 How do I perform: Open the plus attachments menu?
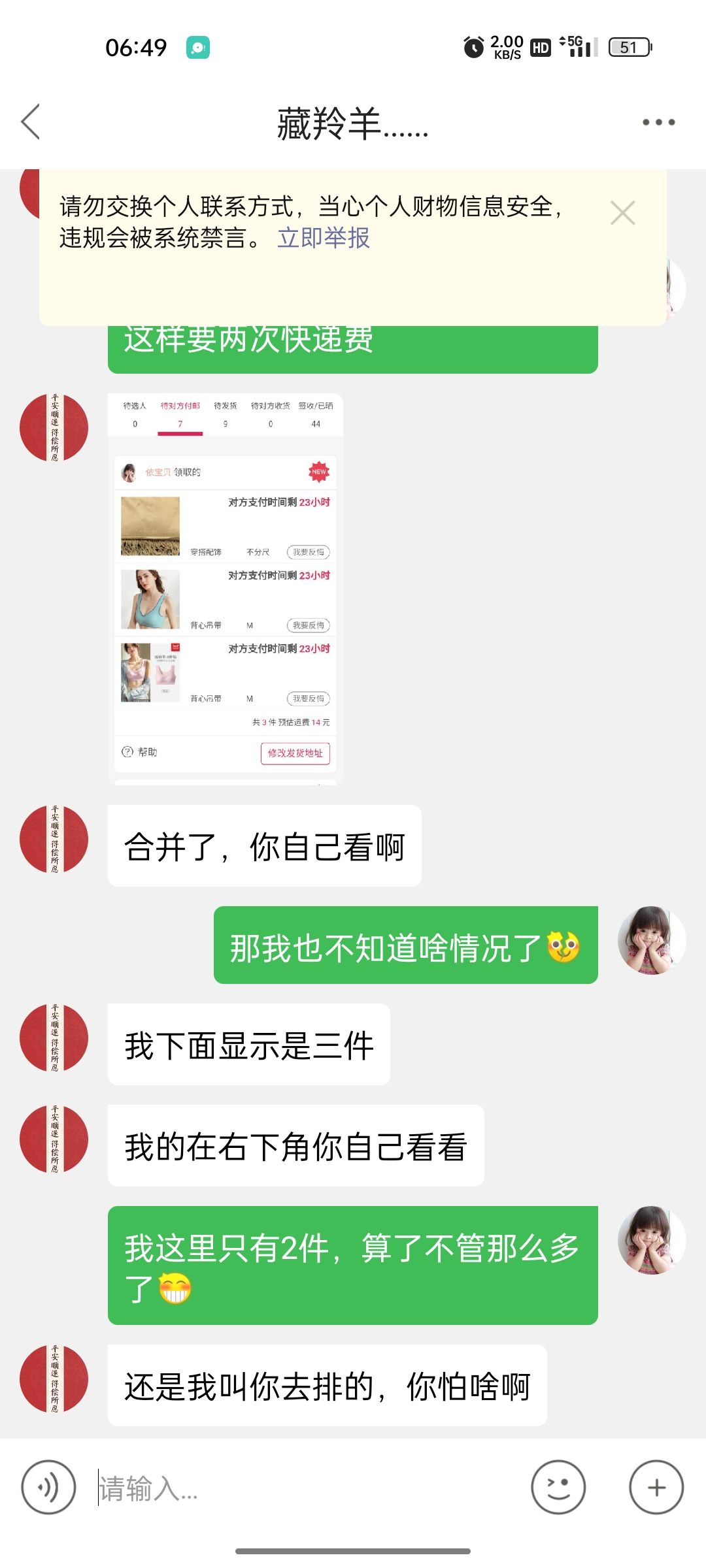[x=656, y=1488]
